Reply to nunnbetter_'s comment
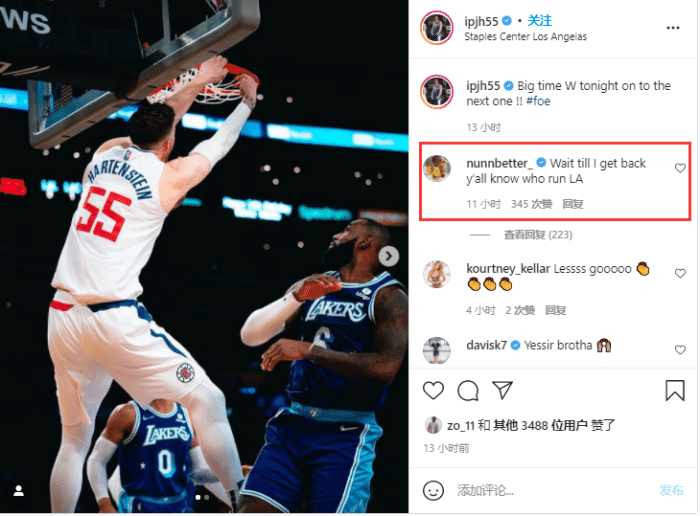 click(572, 203)
